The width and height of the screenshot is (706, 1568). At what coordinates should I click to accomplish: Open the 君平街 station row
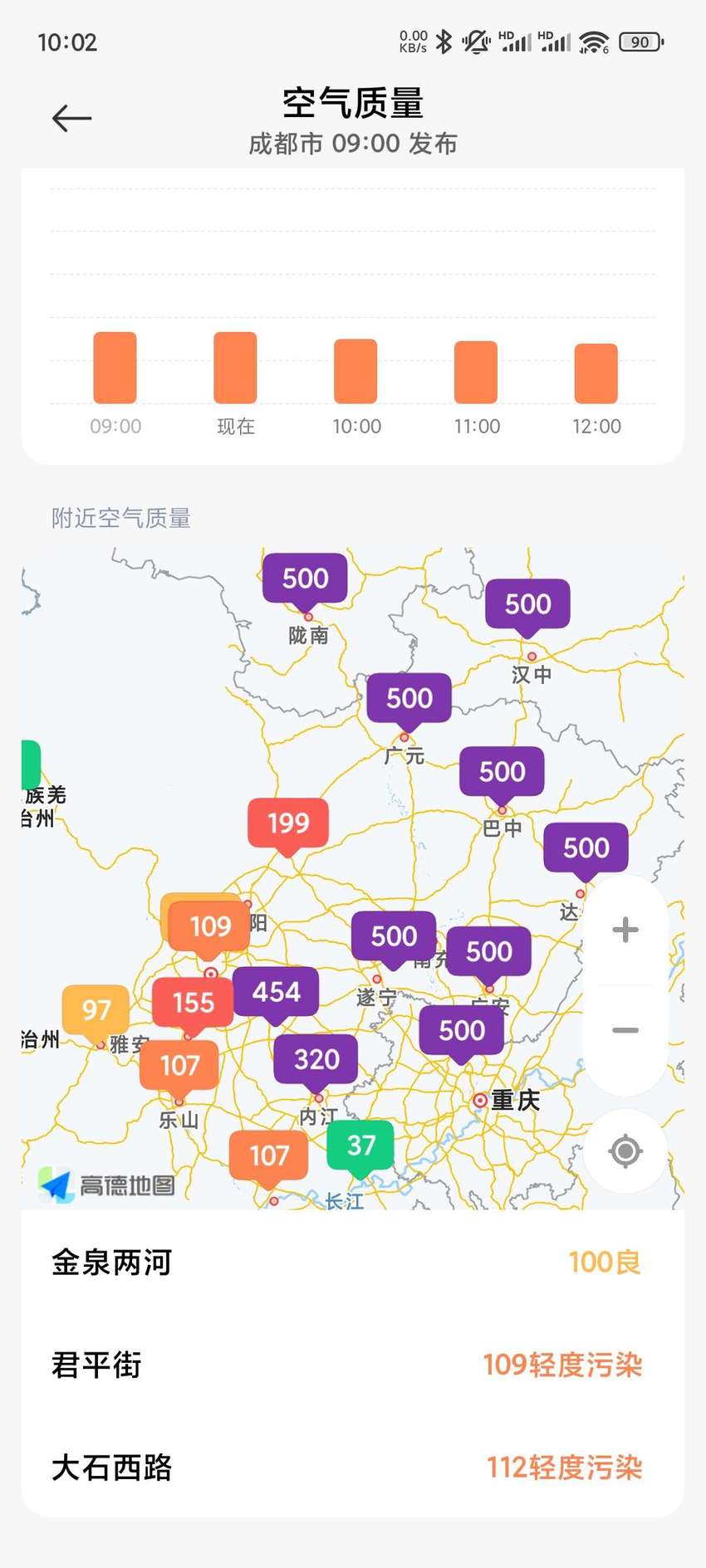353,1365
